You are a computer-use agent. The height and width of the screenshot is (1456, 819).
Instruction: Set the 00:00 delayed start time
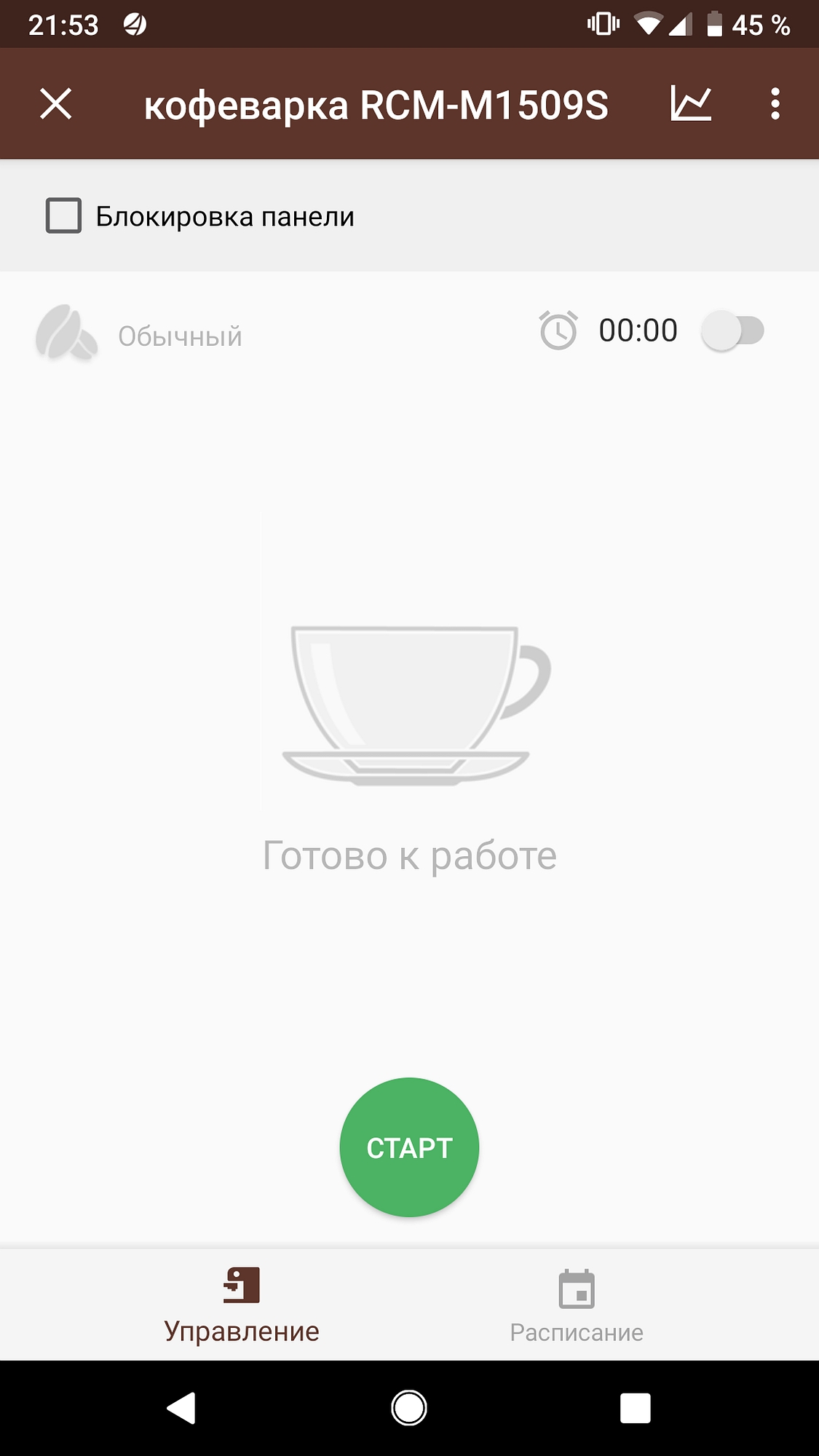(638, 331)
